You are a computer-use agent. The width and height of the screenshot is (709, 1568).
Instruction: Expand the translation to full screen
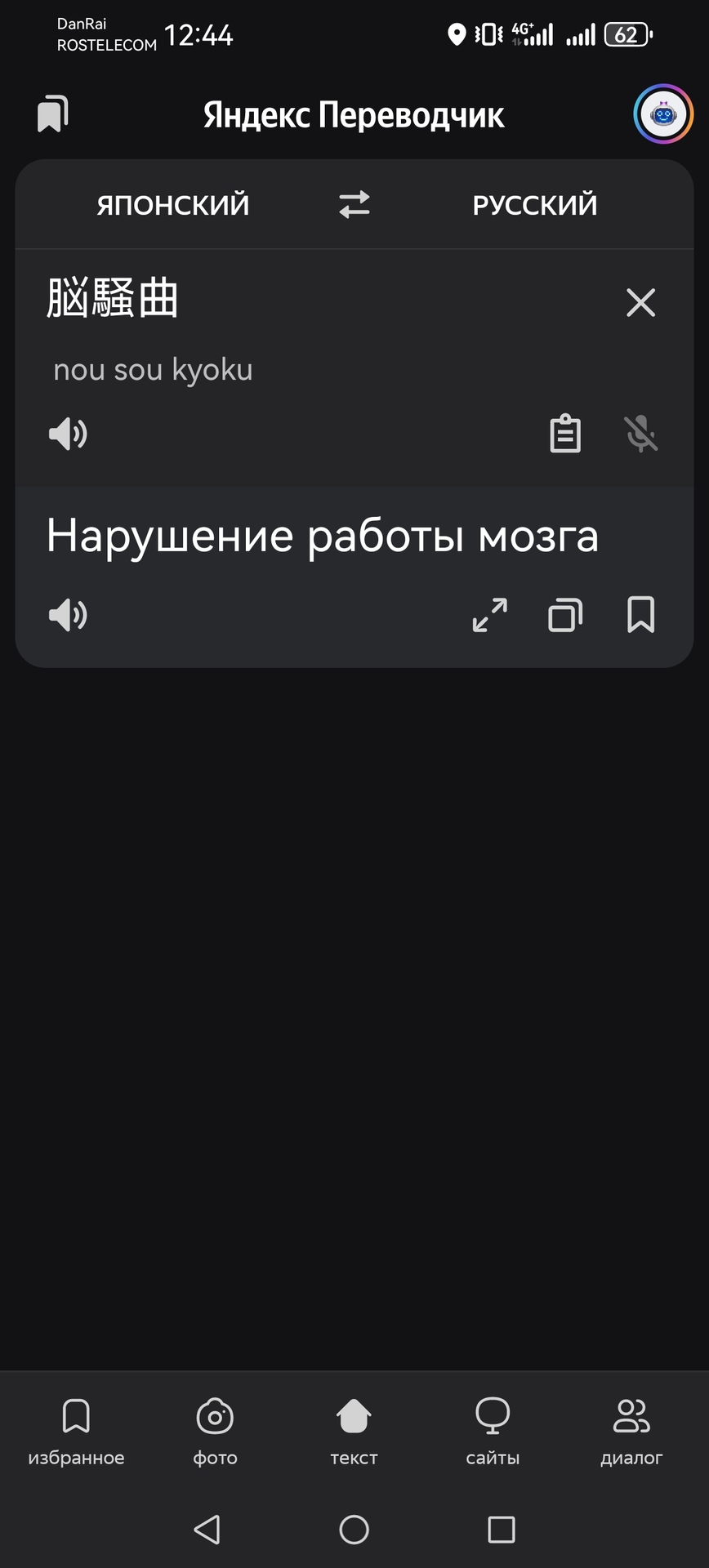point(490,615)
